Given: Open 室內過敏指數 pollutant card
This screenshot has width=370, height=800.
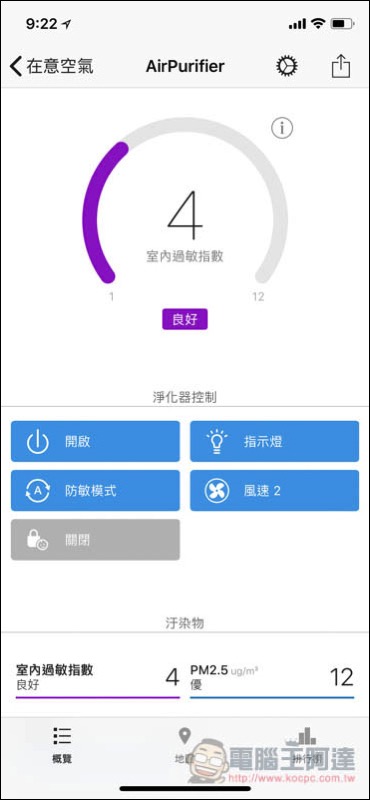Looking at the screenshot, I should click(98, 679).
